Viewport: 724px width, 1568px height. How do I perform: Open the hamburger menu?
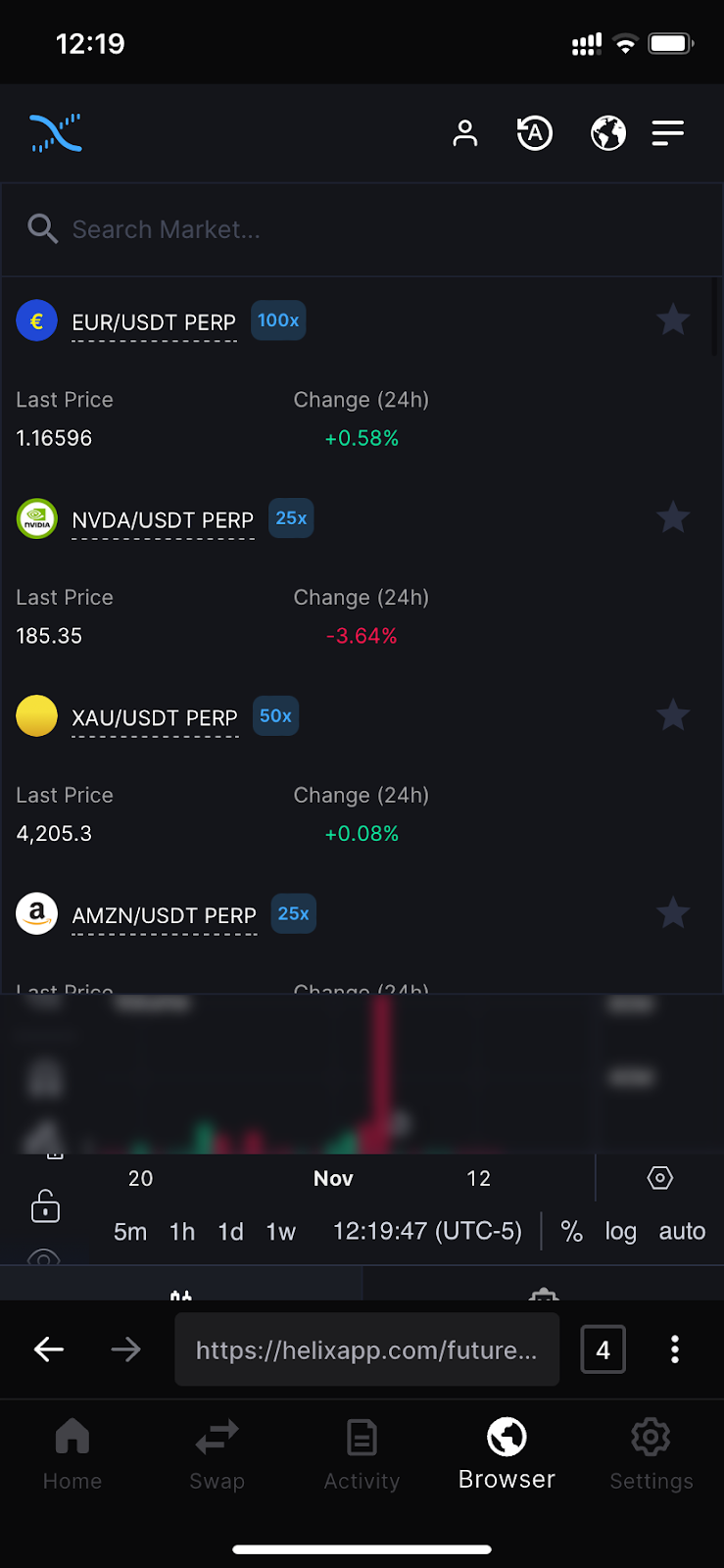click(x=668, y=133)
